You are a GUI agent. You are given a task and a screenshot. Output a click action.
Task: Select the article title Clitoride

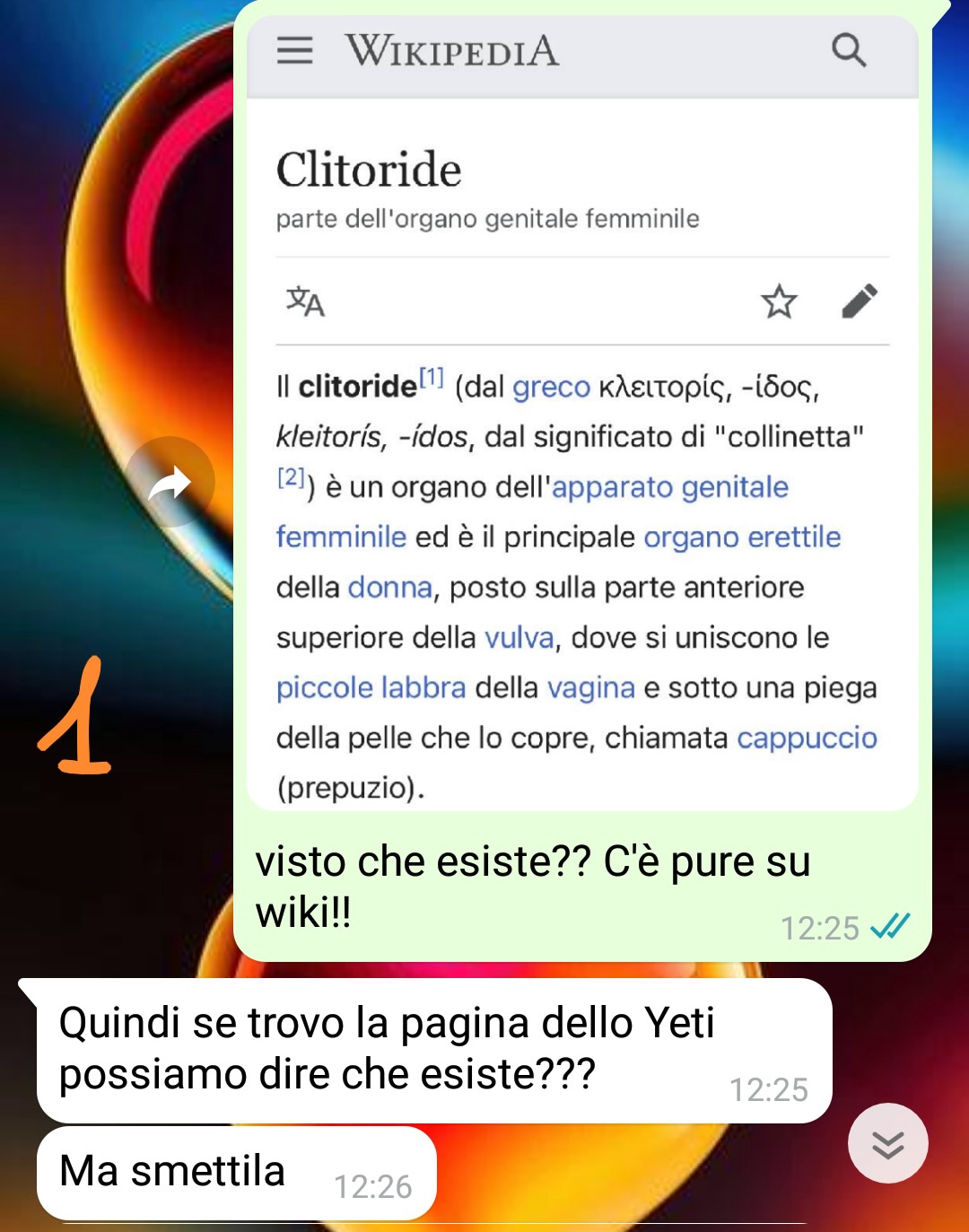[x=370, y=169]
